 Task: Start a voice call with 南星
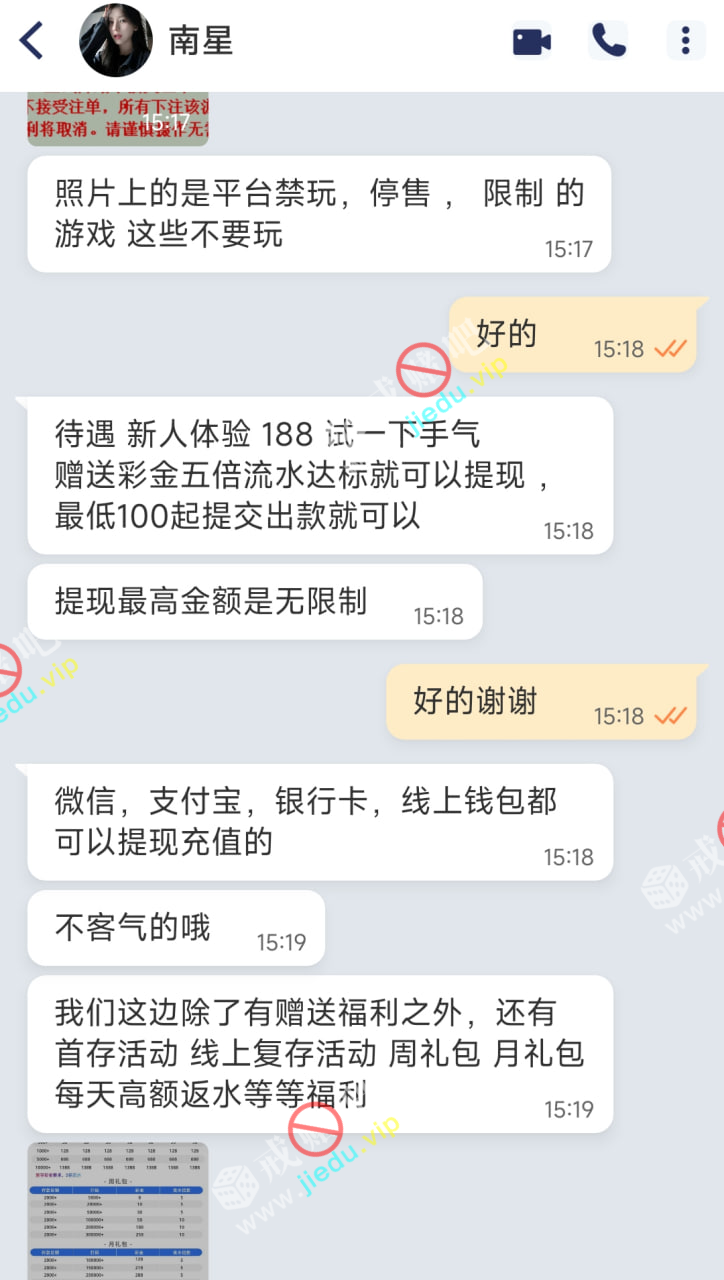(609, 41)
